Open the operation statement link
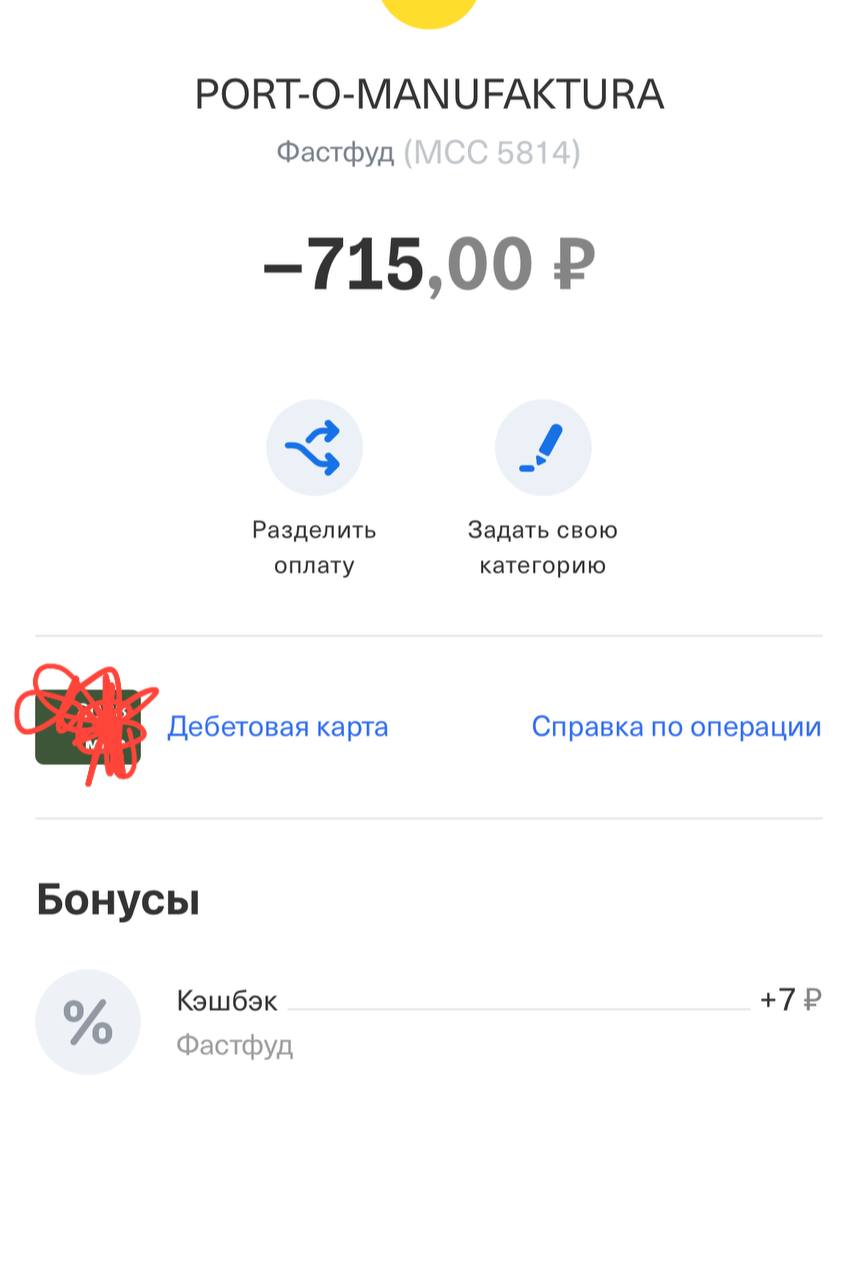Viewport: 858px width, 1280px height. [x=676, y=727]
